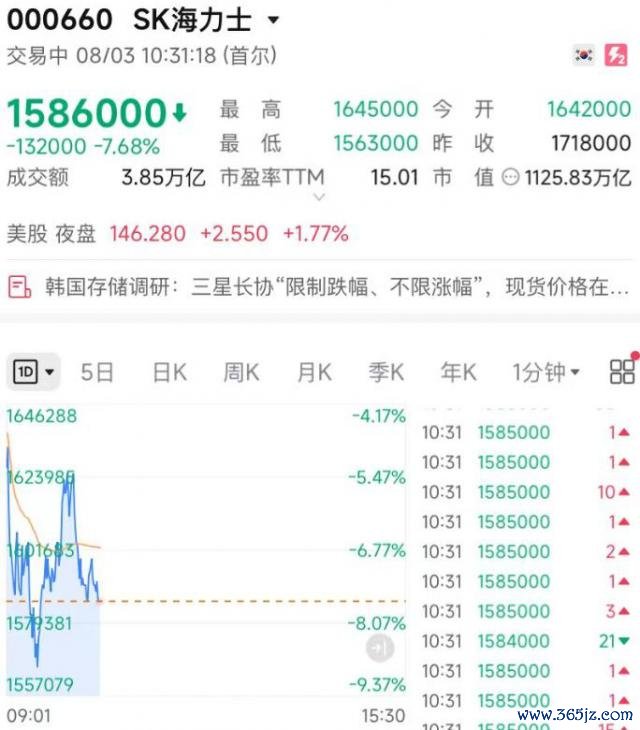
Task: Open the 1分钟 interval dropdown
Action: point(546,372)
